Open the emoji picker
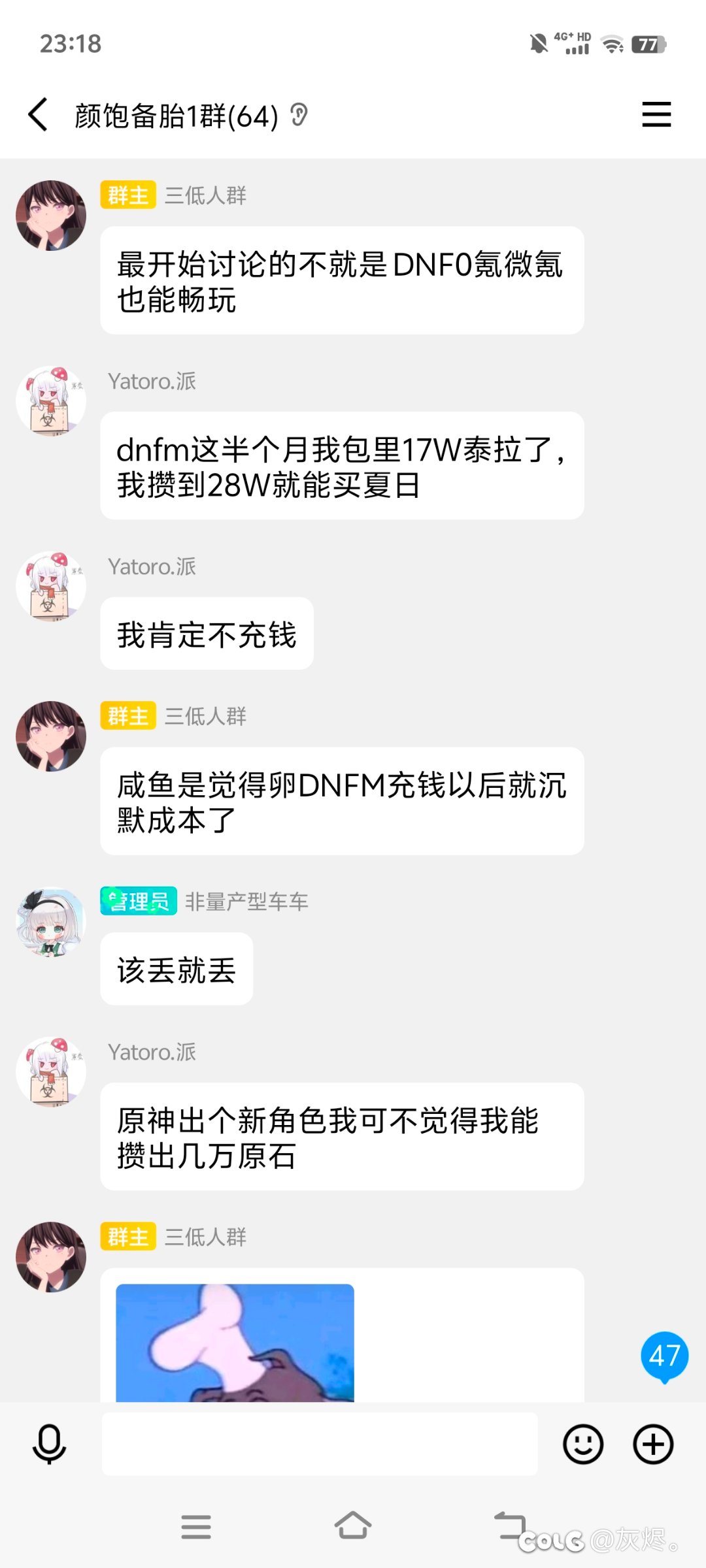The image size is (706, 1568). pyautogui.click(x=583, y=1444)
